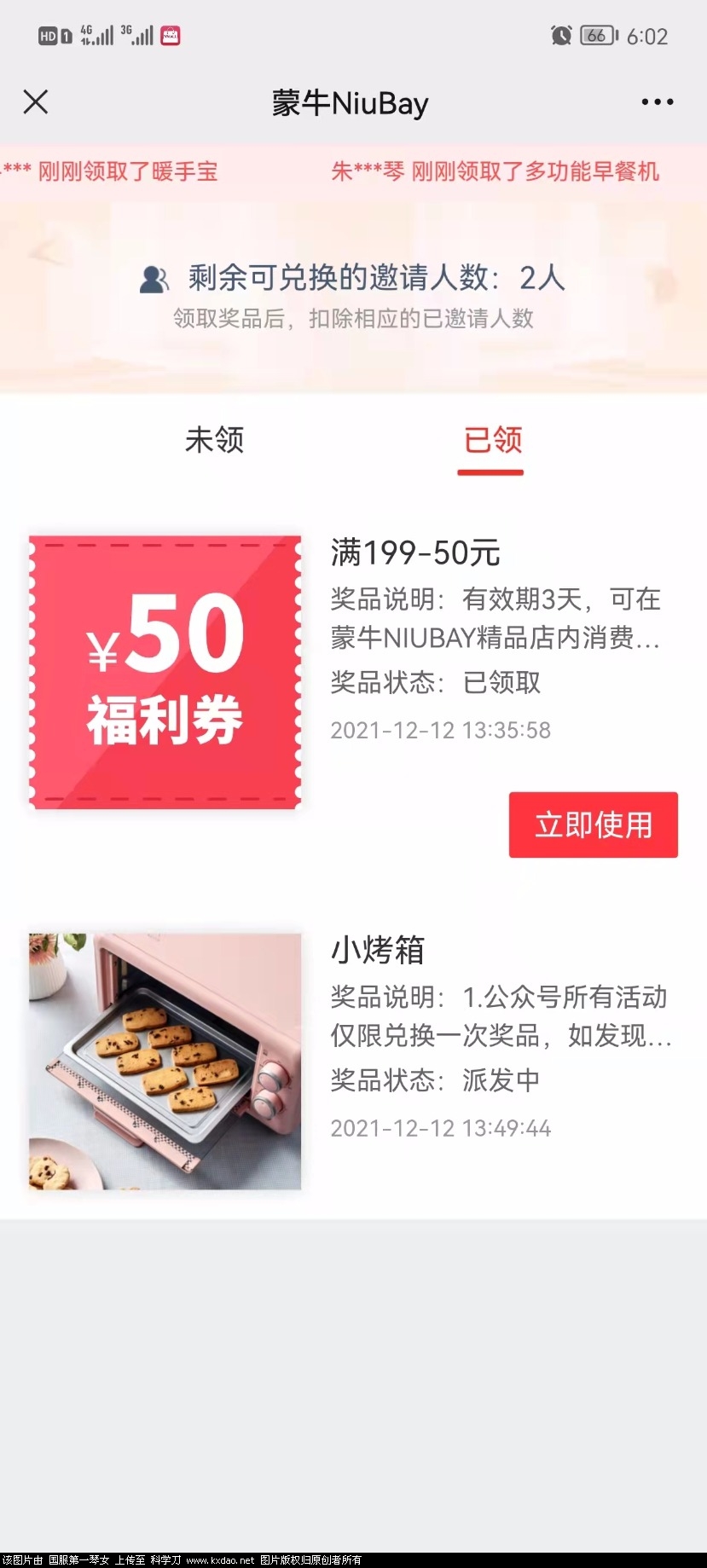Tap 立即使用 for the 50元 coupon
The height and width of the screenshot is (1568, 707).
pos(593,825)
